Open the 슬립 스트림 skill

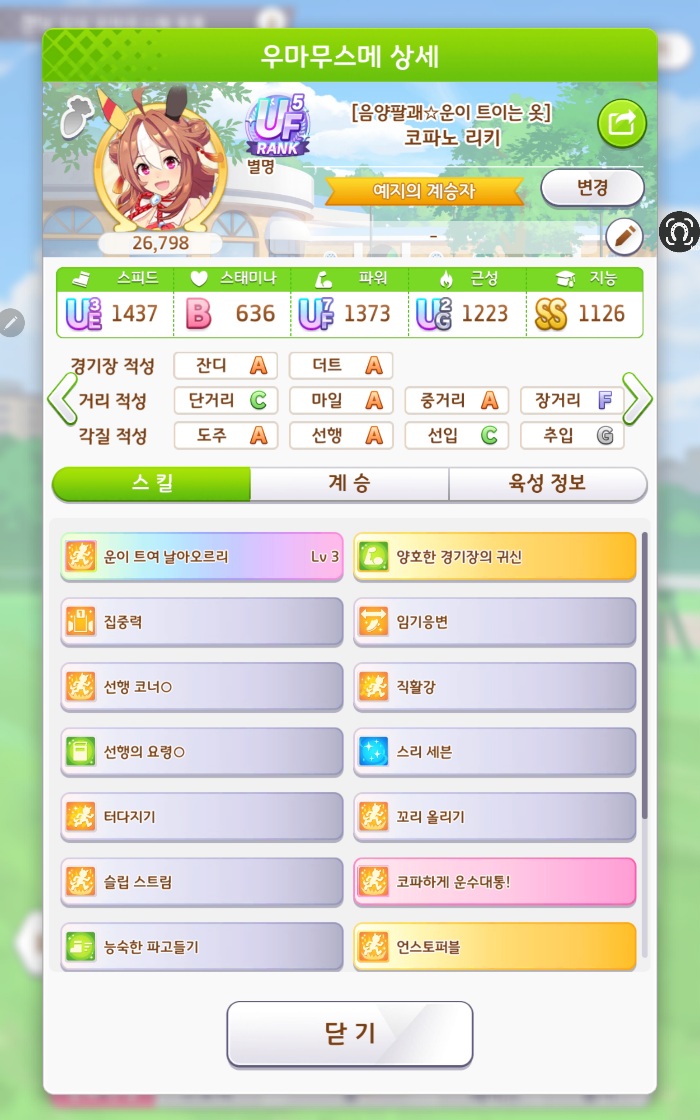point(201,882)
